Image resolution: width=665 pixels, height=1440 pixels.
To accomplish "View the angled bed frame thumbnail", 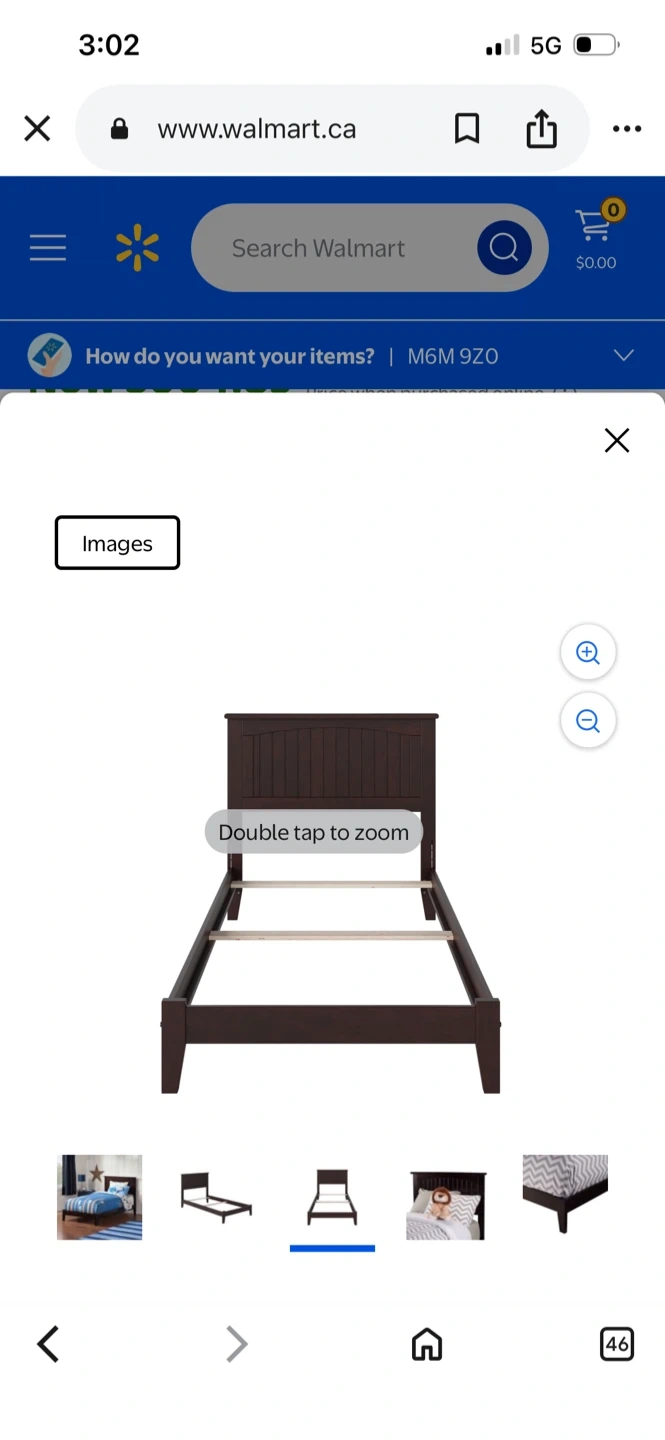I will click(x=216, y=1197).
